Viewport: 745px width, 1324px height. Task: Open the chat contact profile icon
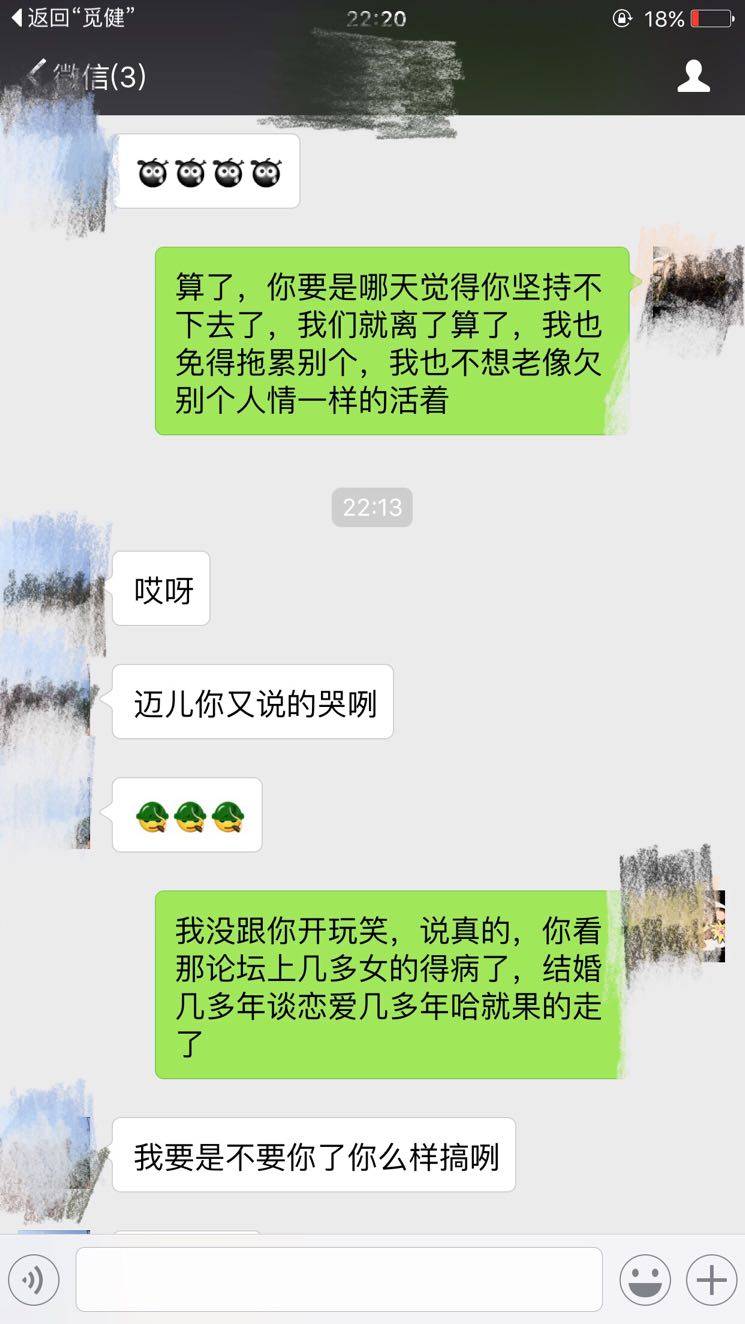point(693,77)
